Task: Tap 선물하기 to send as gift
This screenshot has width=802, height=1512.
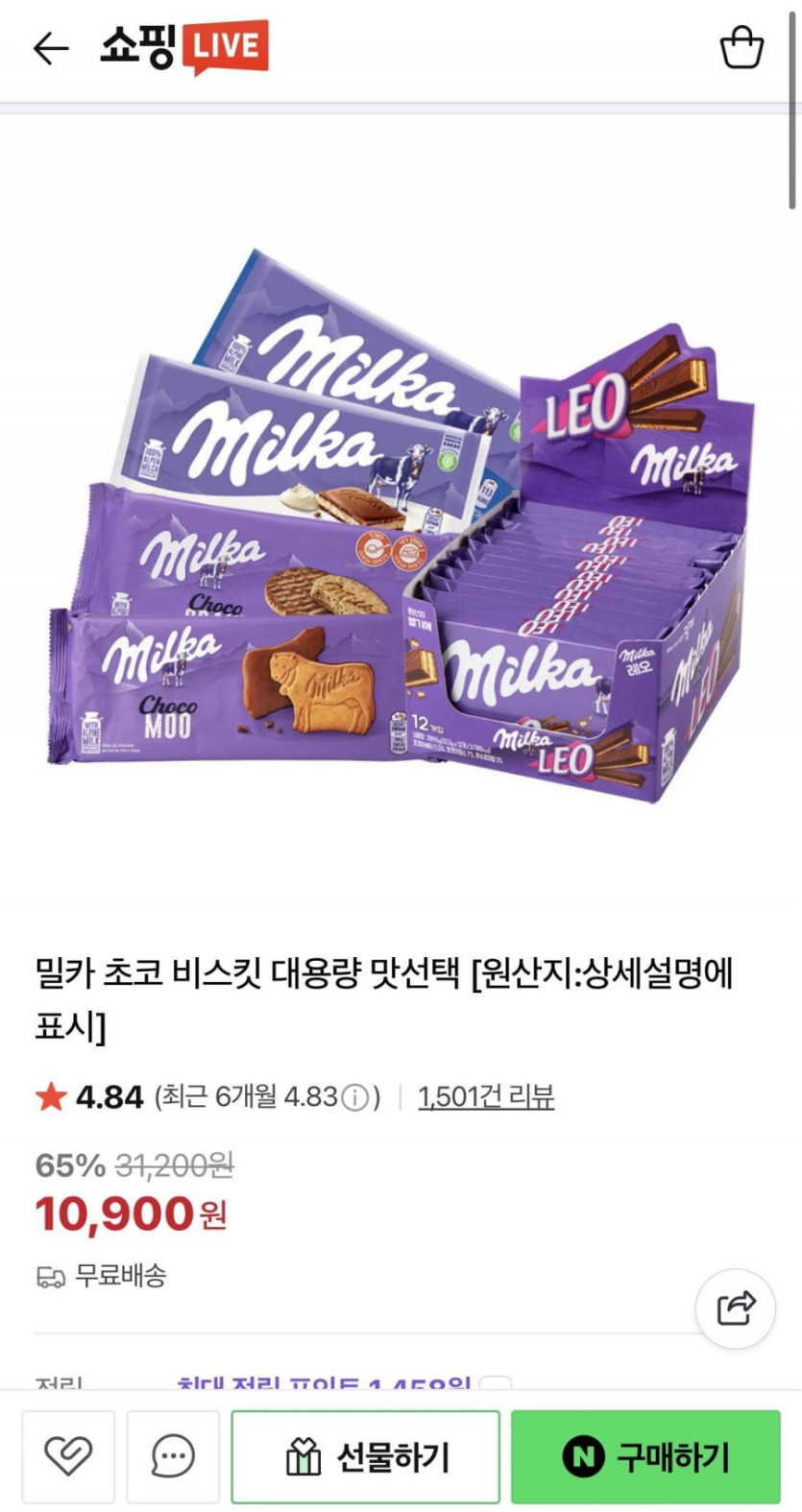Action: (x=365, y=1456)
